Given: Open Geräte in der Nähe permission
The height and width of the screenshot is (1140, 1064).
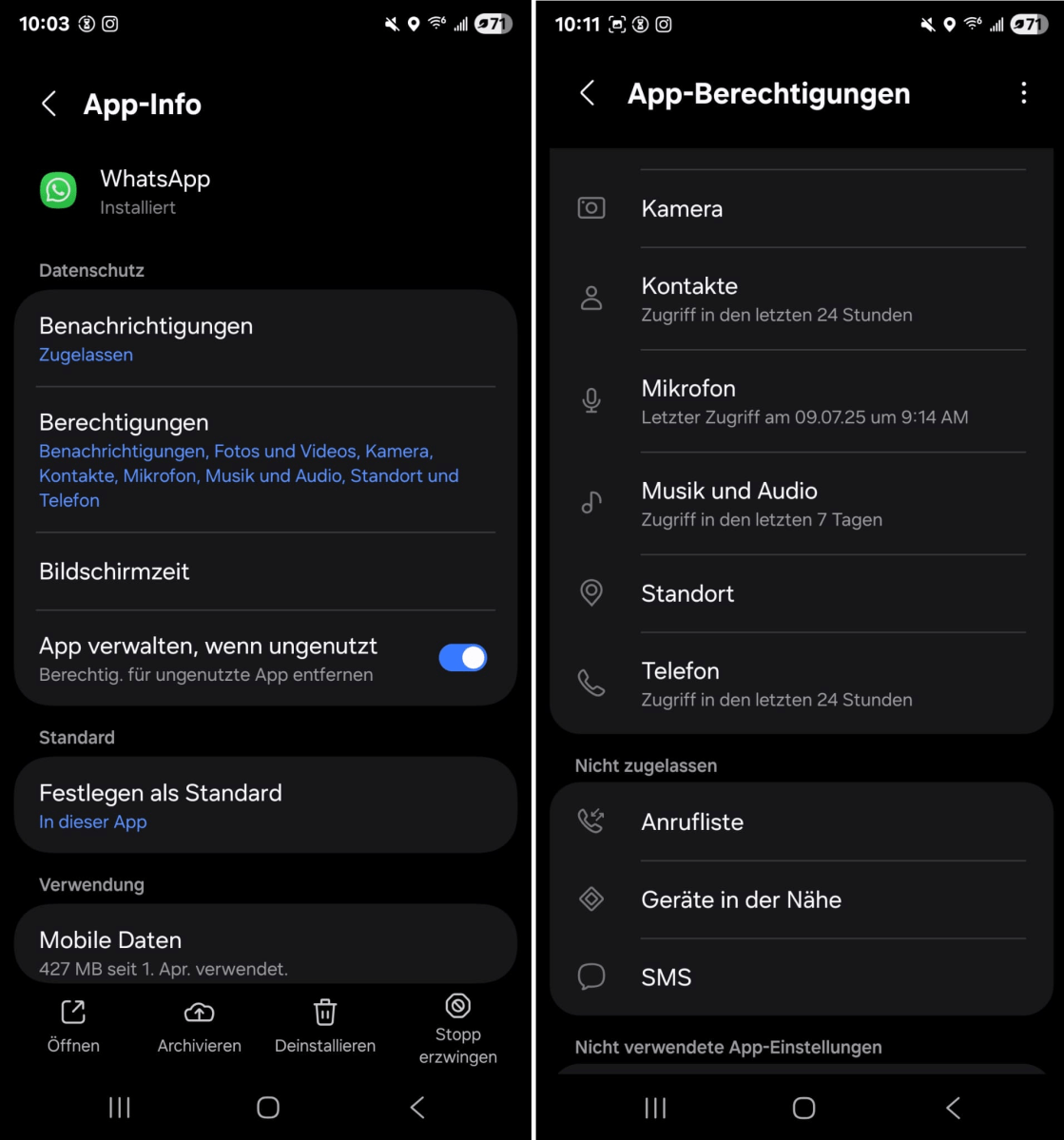Looking at the screenshot, I should (x=801, y=899).
